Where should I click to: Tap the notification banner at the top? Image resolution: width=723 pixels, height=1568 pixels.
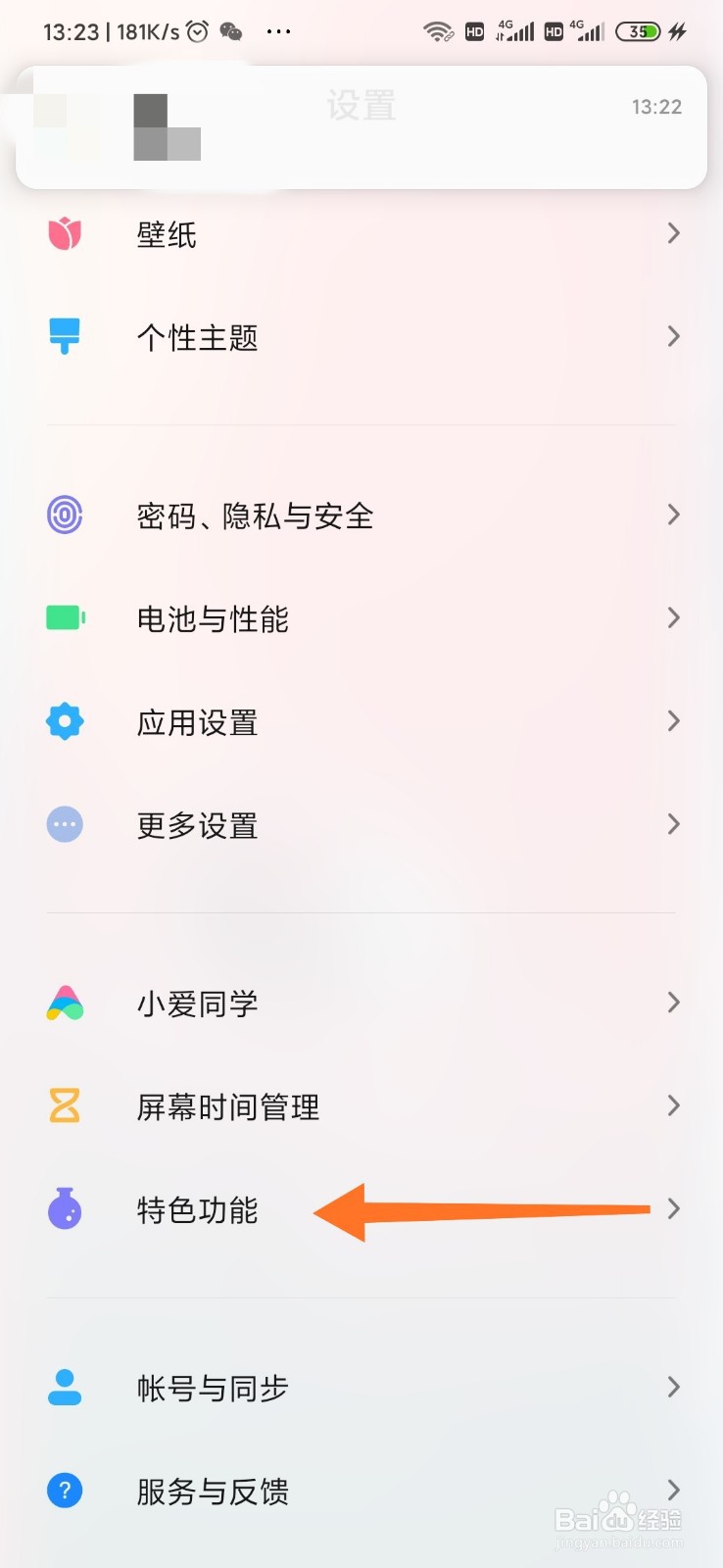[361, 127]
